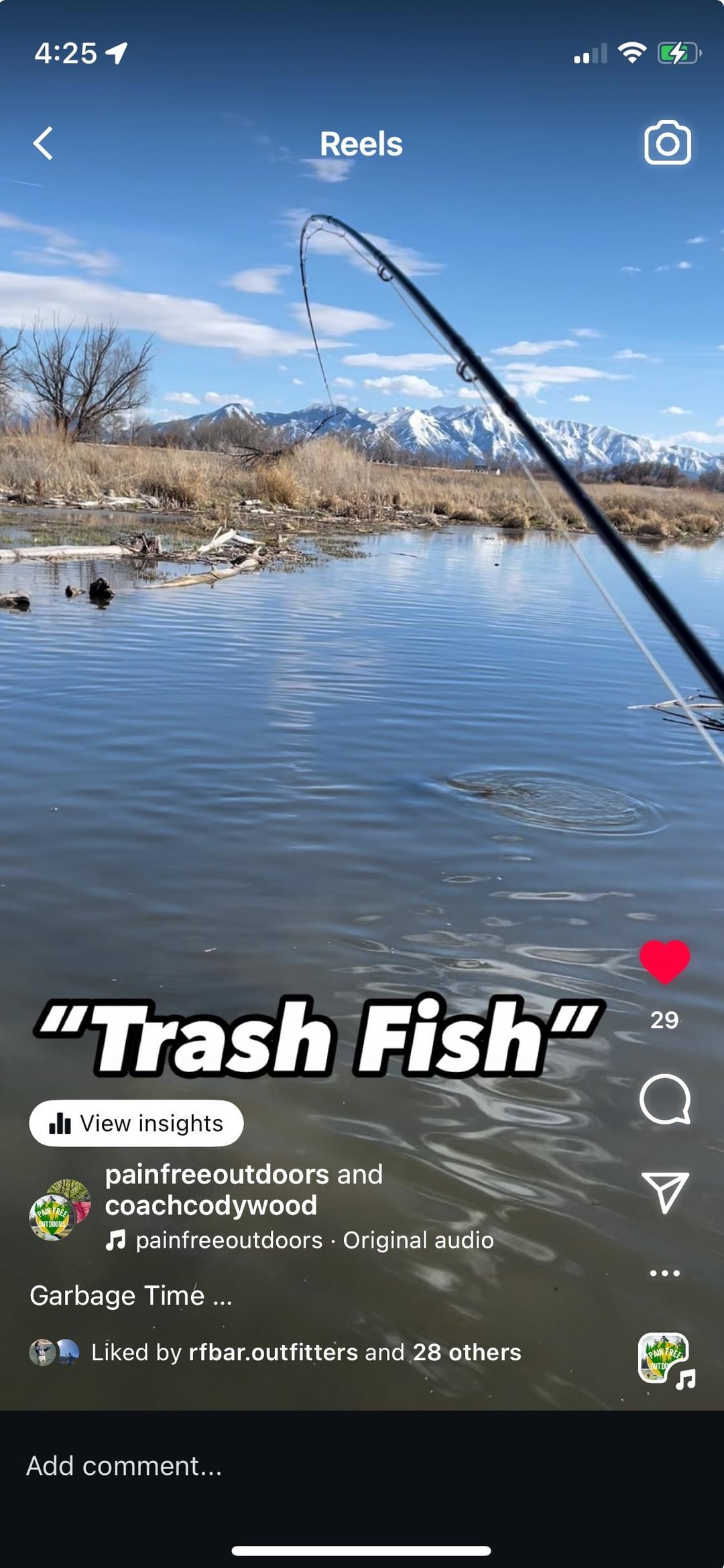Open the three-dot more options menu

coord(664,1273)
